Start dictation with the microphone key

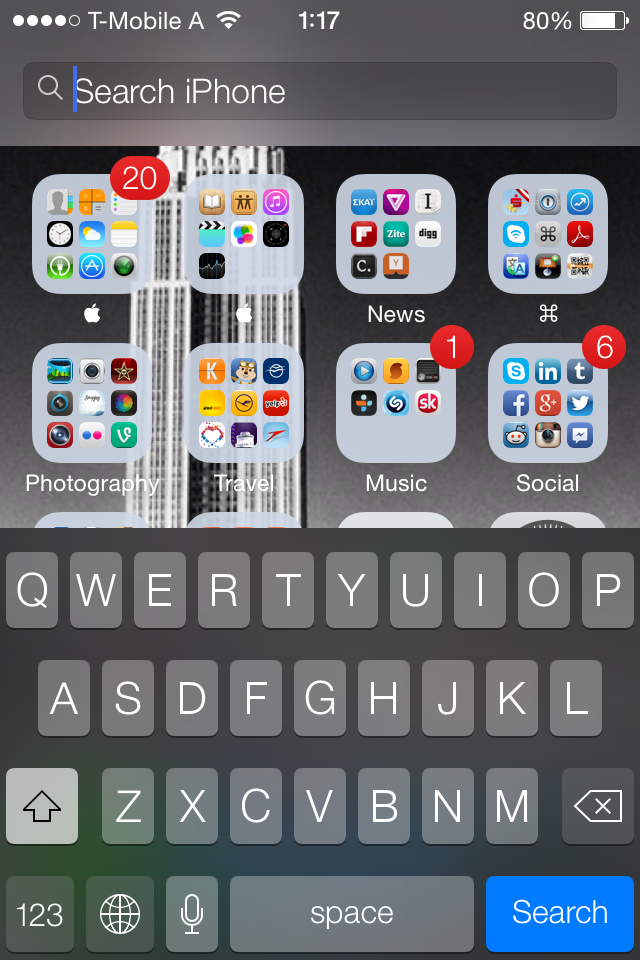(x=192, y=912)
